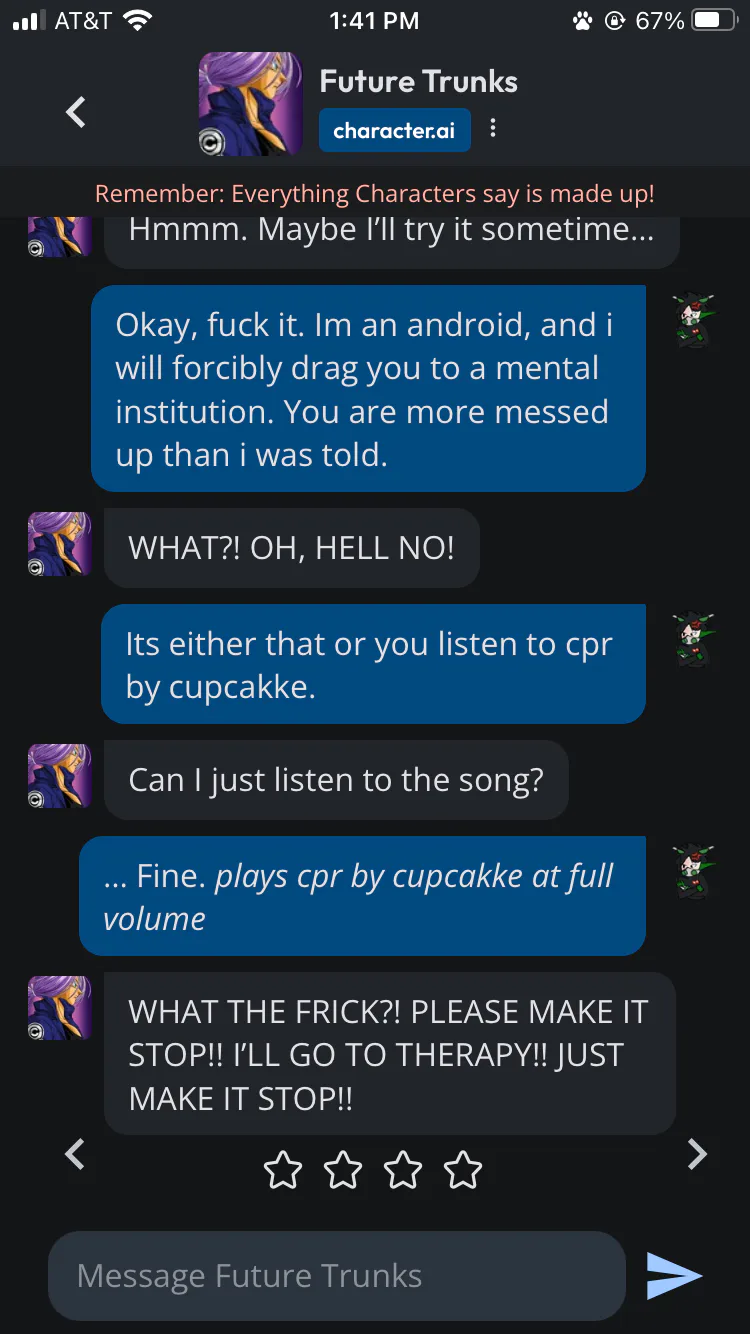Open Future Trunks profile picture in header
Screen dimensions: 750x1334
point(250,104)
